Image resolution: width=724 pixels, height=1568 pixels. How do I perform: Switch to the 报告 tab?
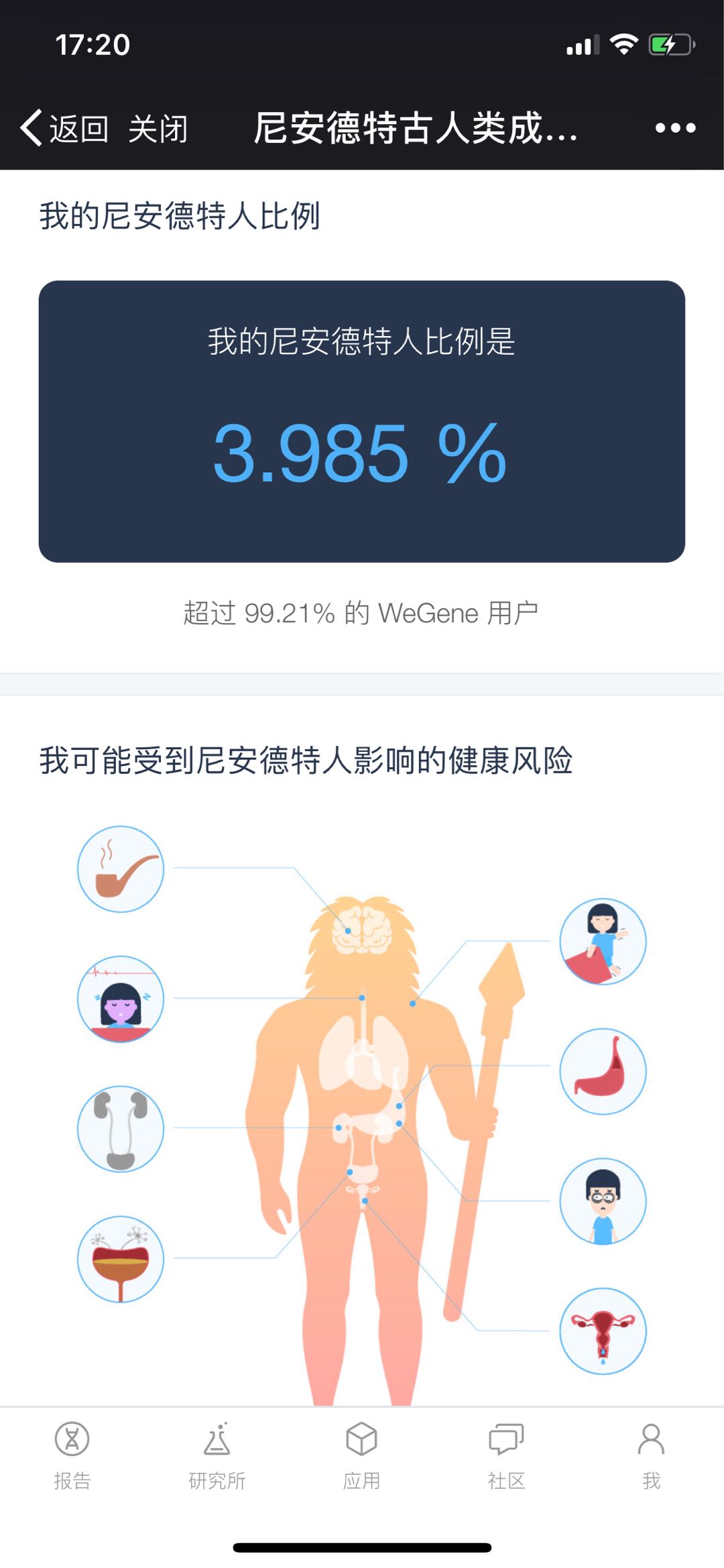click(x=72, y=1455)
